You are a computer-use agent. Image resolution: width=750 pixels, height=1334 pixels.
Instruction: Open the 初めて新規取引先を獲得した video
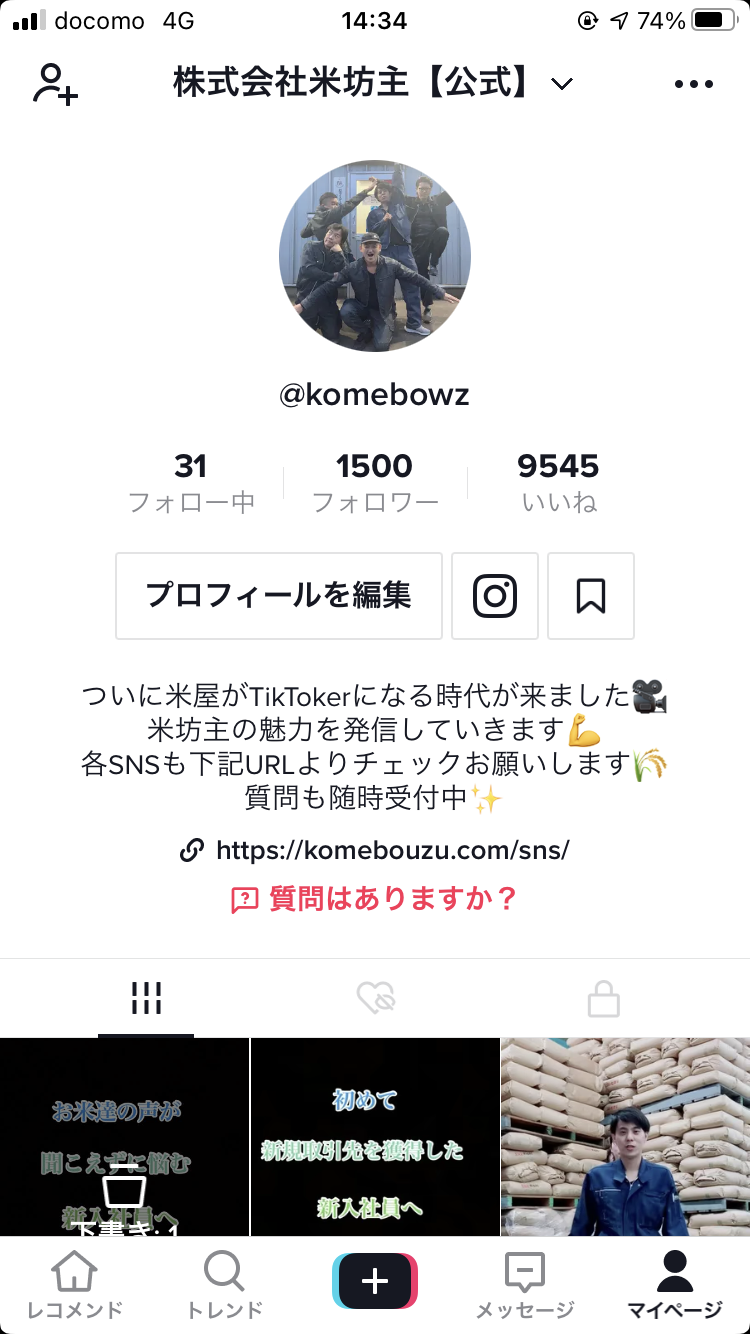(x=375, y=1137)
